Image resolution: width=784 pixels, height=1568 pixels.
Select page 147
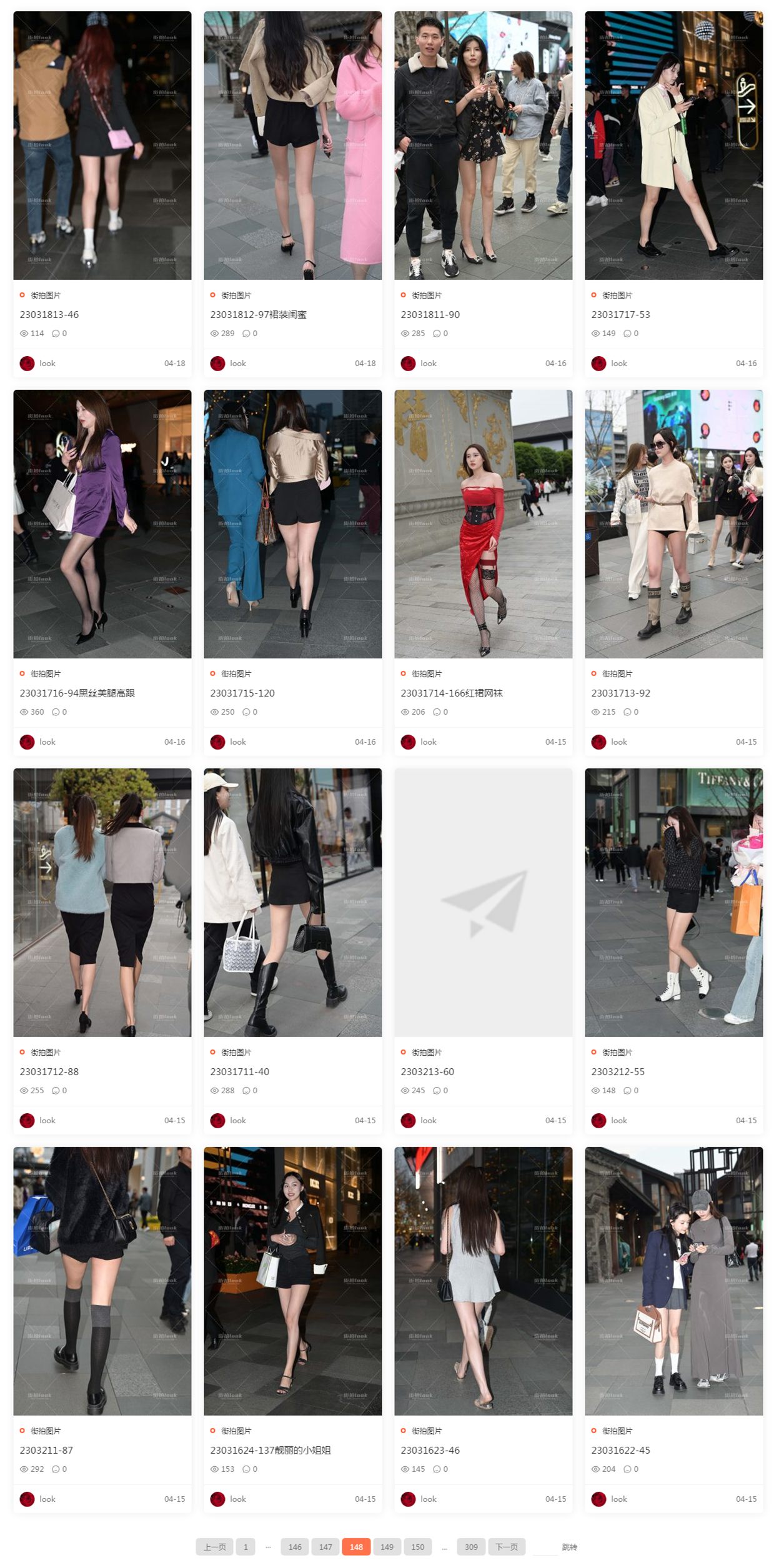[325, 1547]
